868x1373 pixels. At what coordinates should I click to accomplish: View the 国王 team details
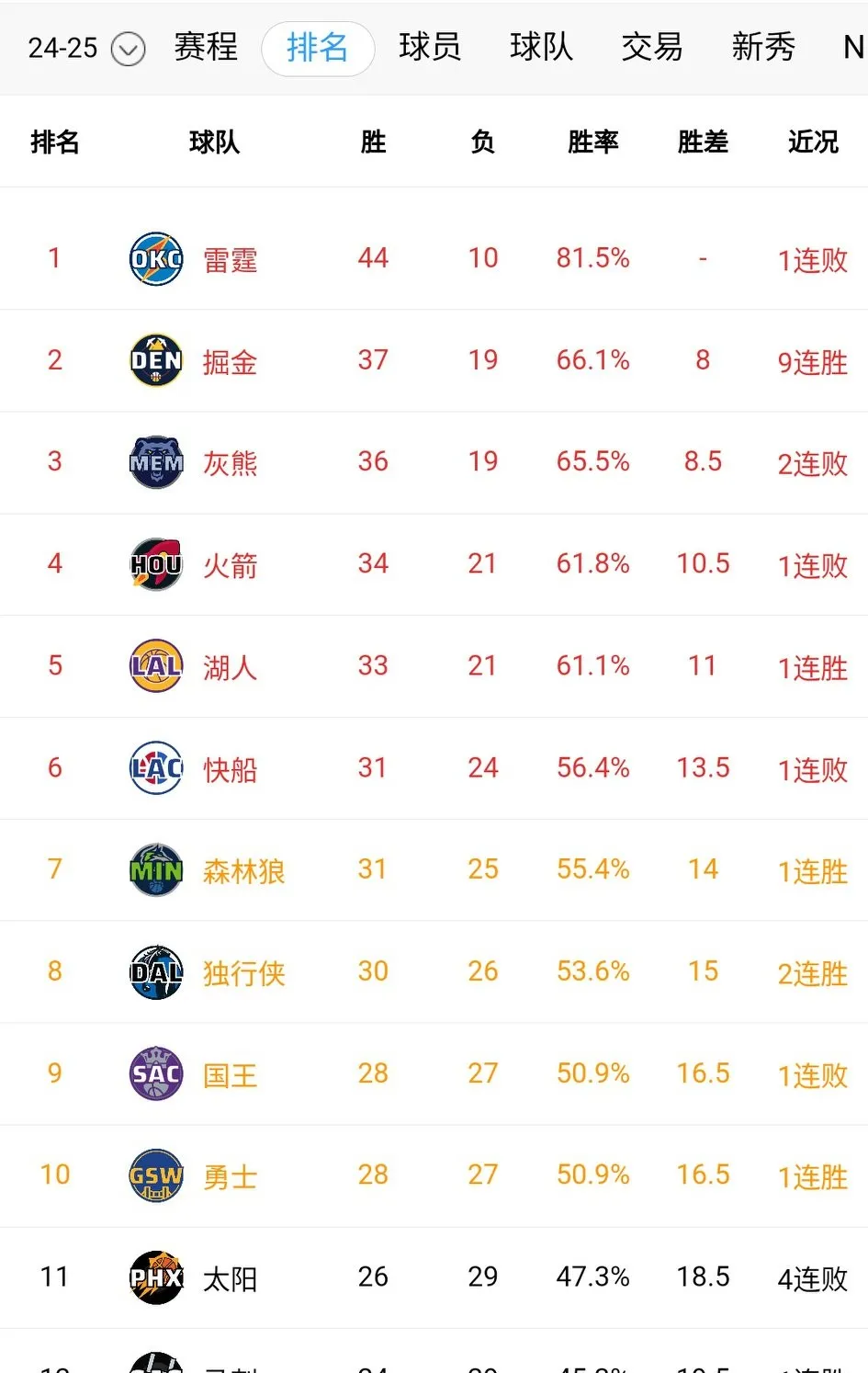pos(230,1074)
